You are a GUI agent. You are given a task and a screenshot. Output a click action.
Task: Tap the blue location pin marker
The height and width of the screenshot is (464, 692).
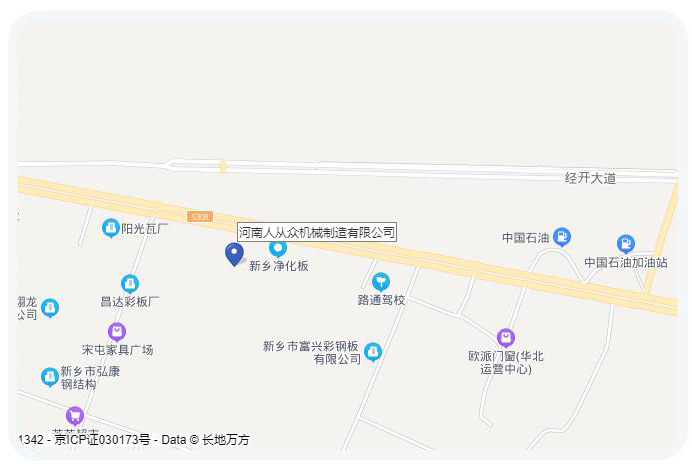point(234,254)
